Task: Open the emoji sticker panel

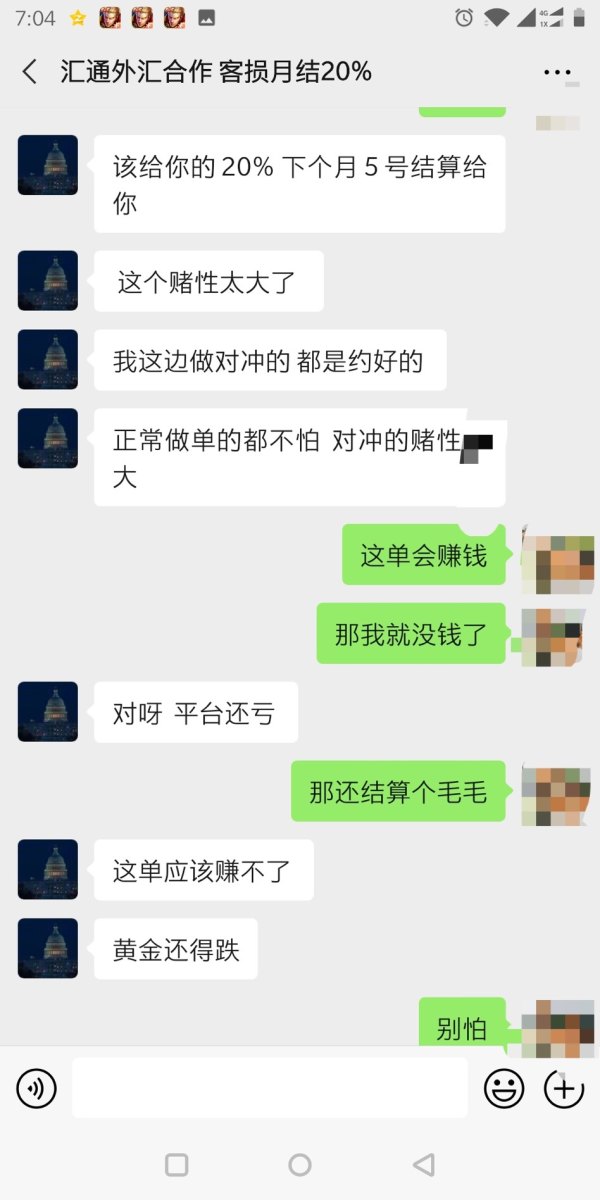Action: [x=504, y=1088]
